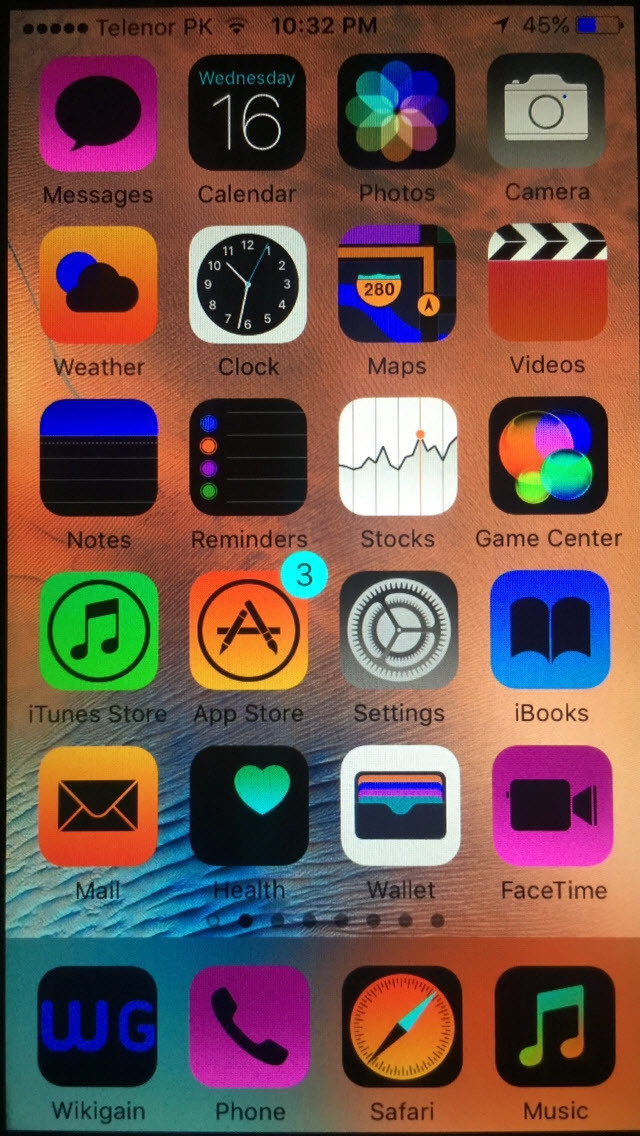Screen dimensions: 640x1136
Task: Launch iBooks
Action: tap(549, 630)
